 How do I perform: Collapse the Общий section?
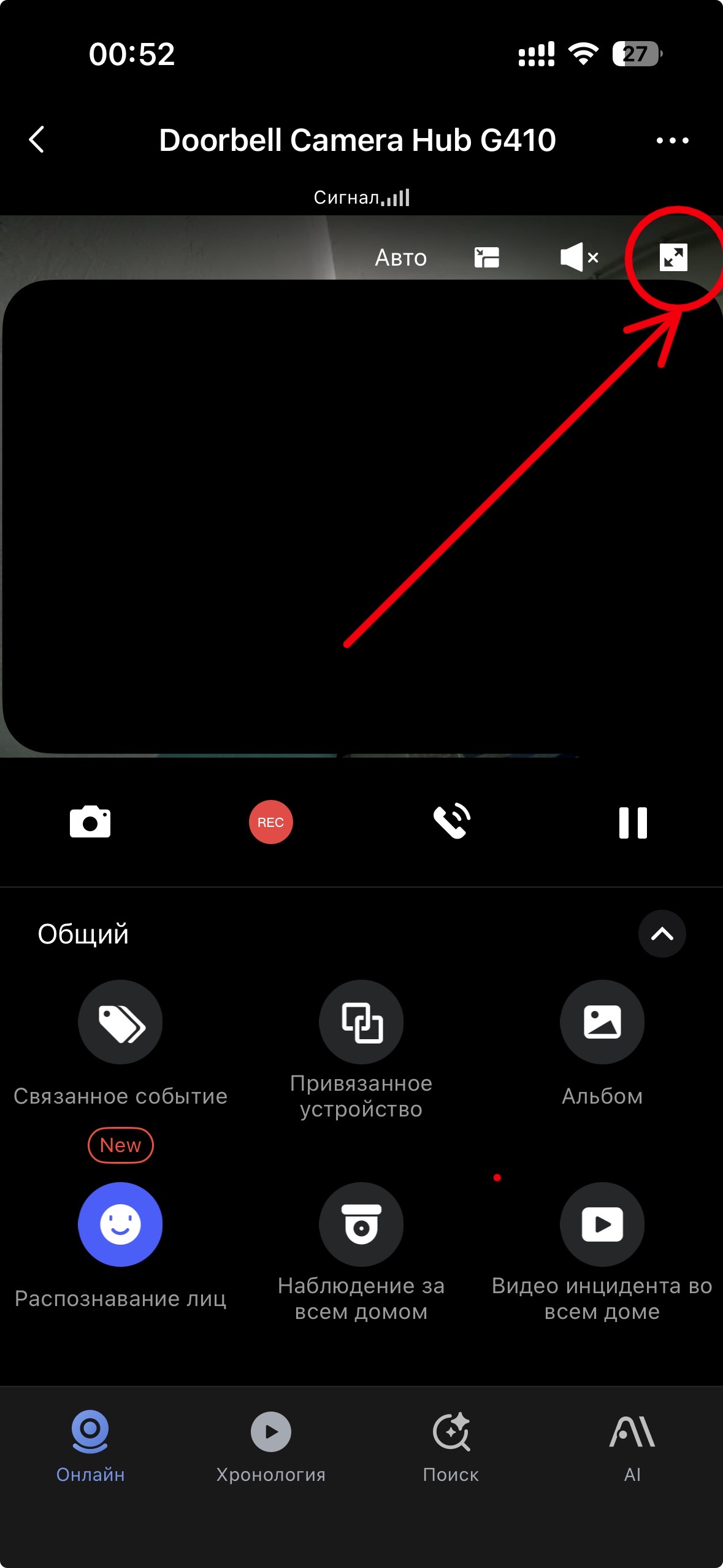click(x=662, y=934)
